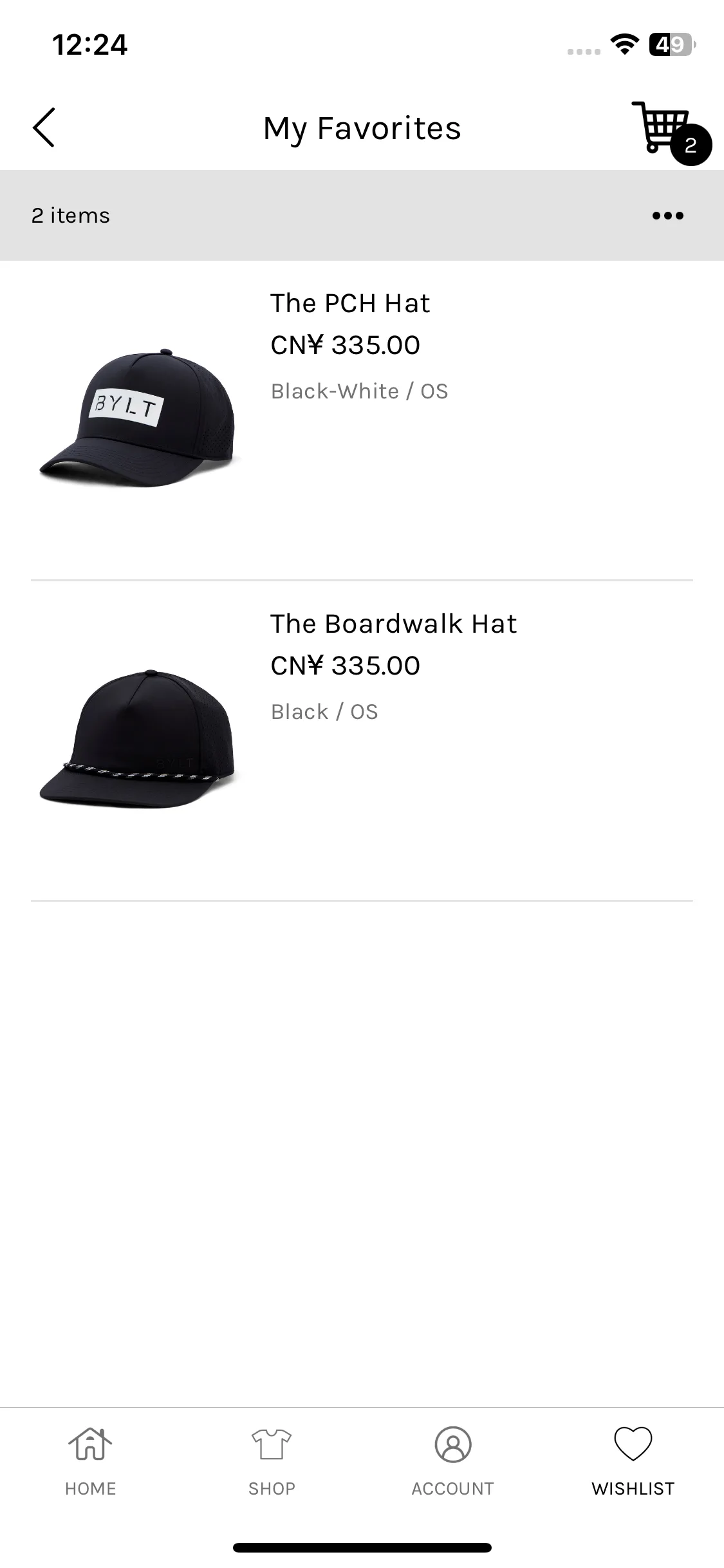The image size is (724, 1568).
Task: Go to the Shop tab
Action: tap(272, 1460)
